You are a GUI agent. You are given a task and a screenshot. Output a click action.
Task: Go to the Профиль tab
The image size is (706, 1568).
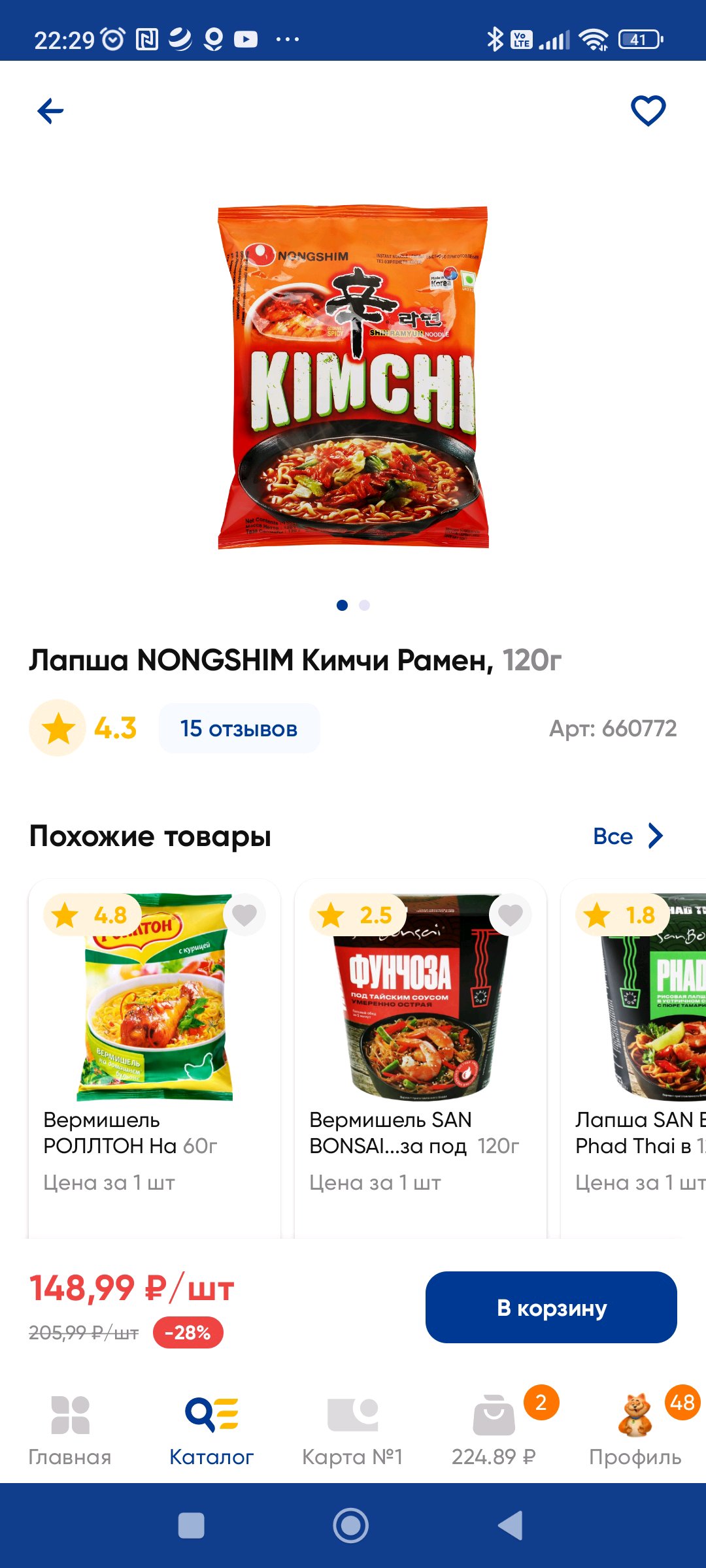click(635, 1431)
